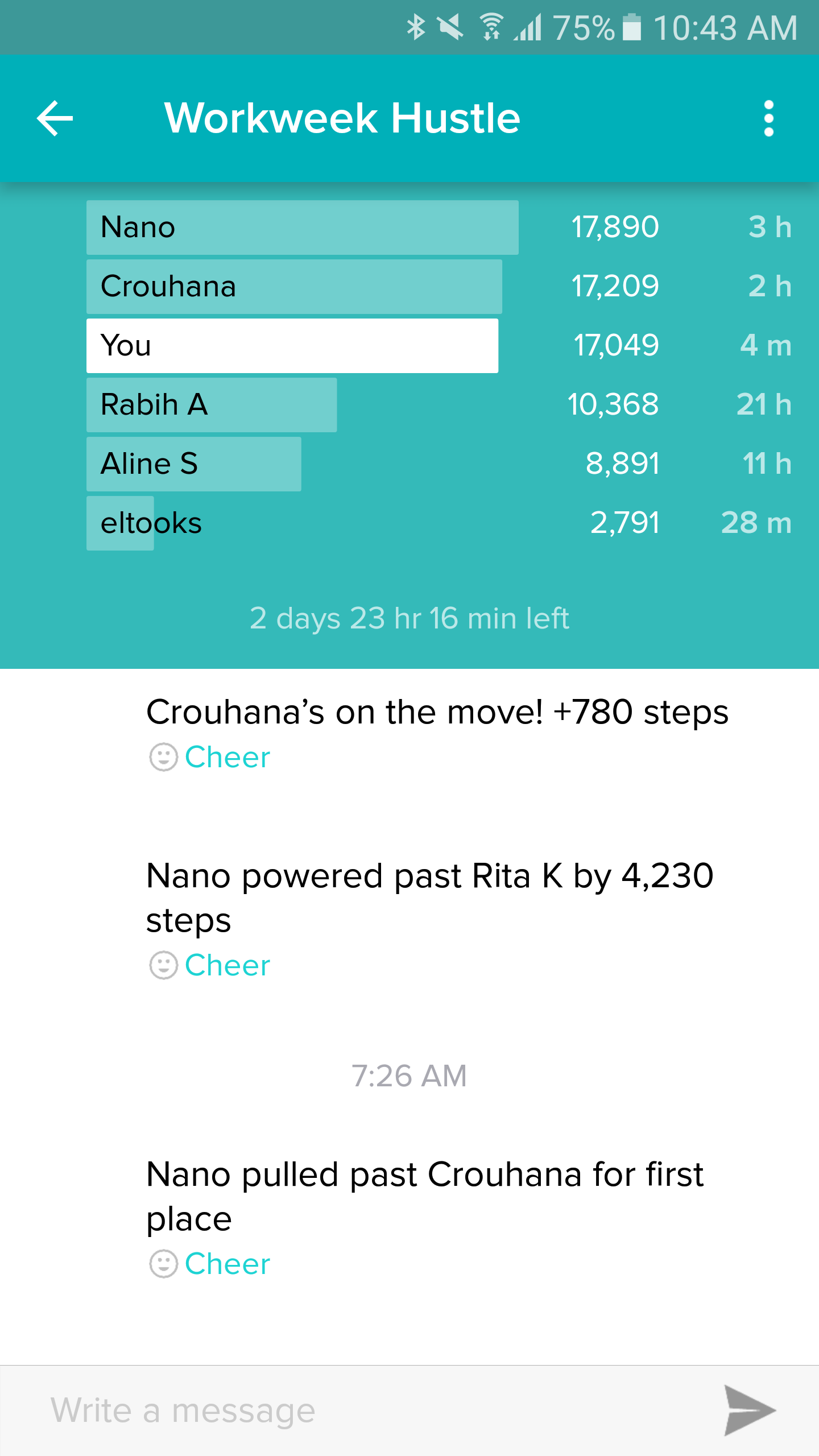Tap the smiley icon beside Nano's Rita K message
Image resolution: width=819 pixels, height=1456 pixels.
(x=164, y=965)
